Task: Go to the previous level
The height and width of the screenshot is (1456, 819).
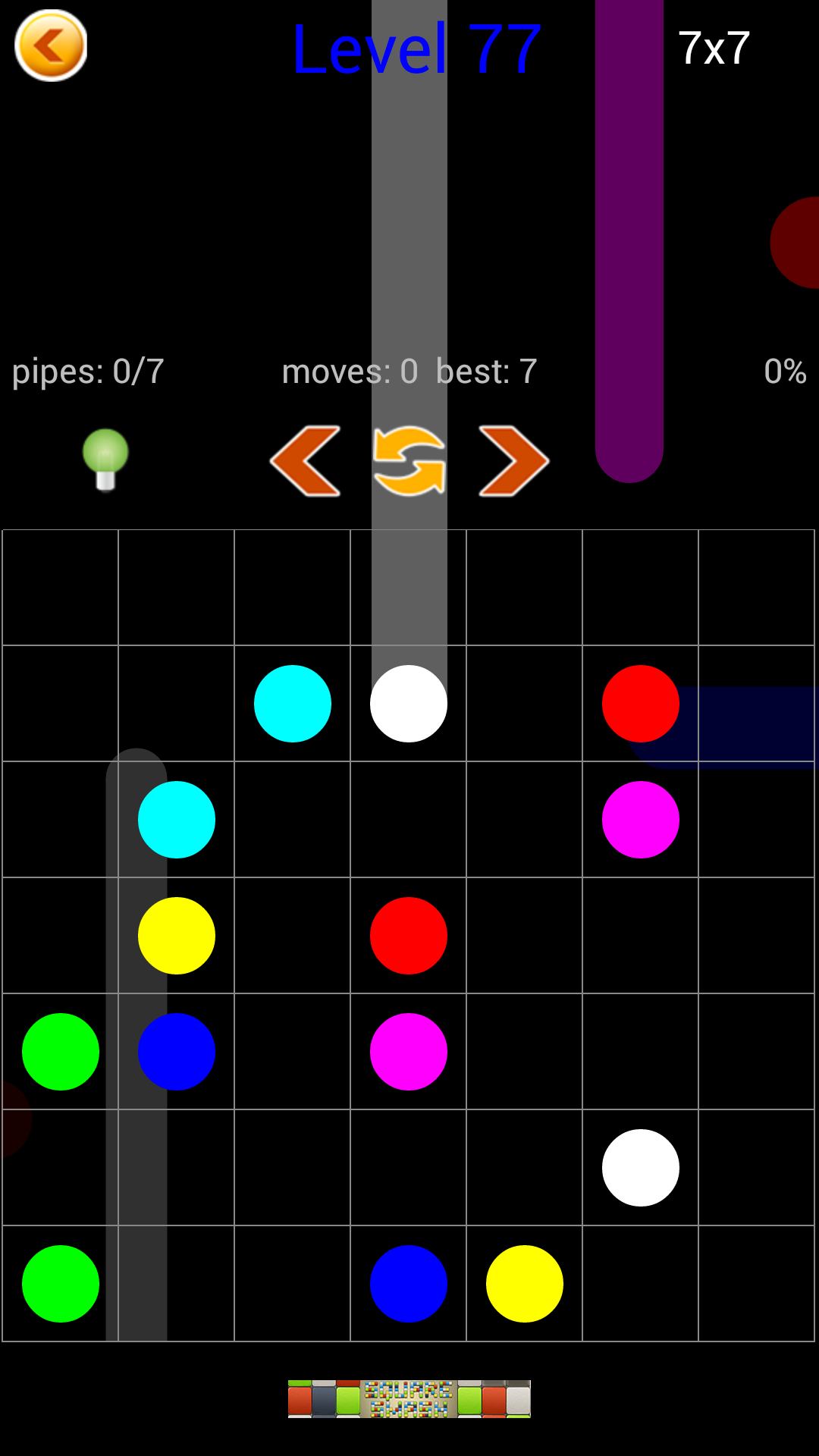Action: pos(305,461)
